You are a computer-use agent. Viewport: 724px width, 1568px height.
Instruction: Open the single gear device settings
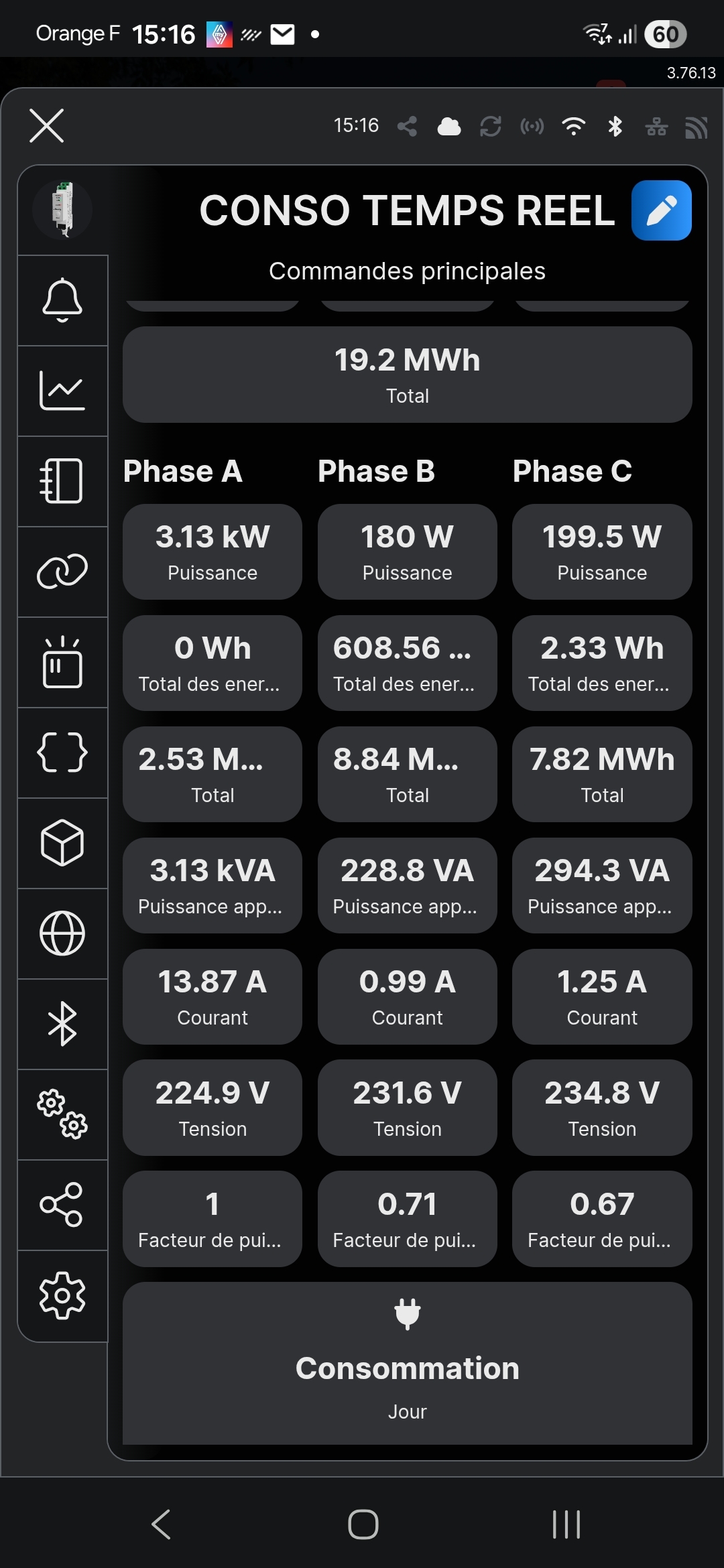(x=62, y=1295)
